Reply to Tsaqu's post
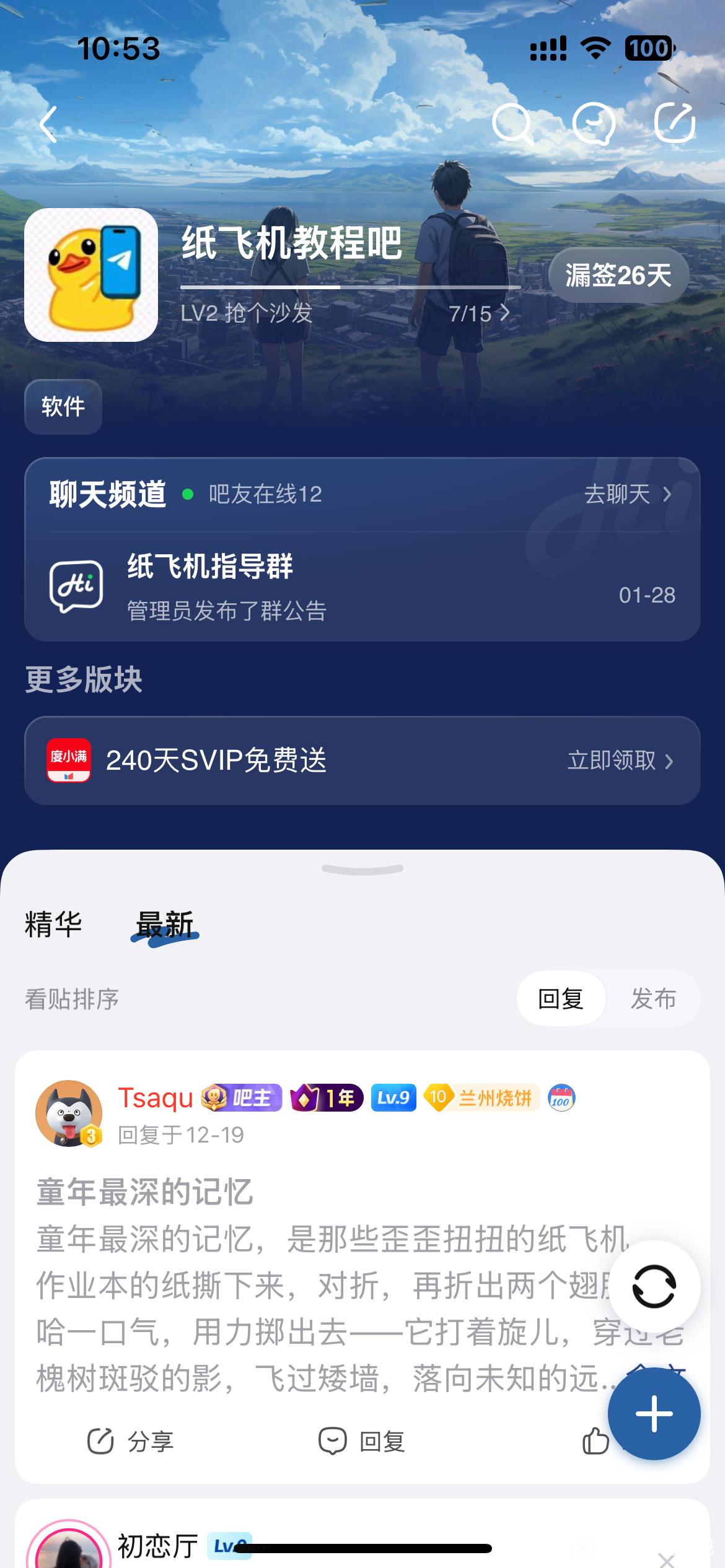 [362, 1442]
